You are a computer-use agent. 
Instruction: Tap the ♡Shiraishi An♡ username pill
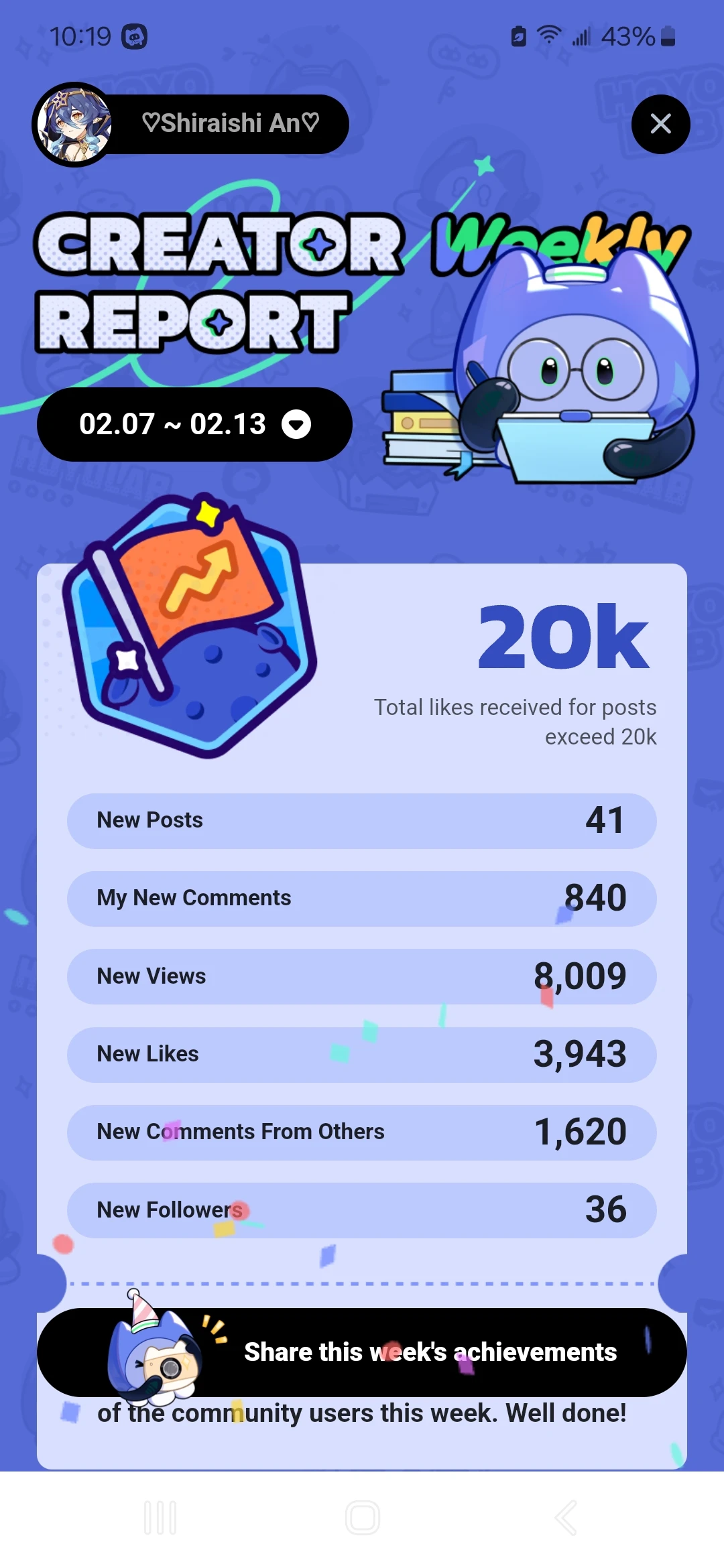[x=231, y=123]
